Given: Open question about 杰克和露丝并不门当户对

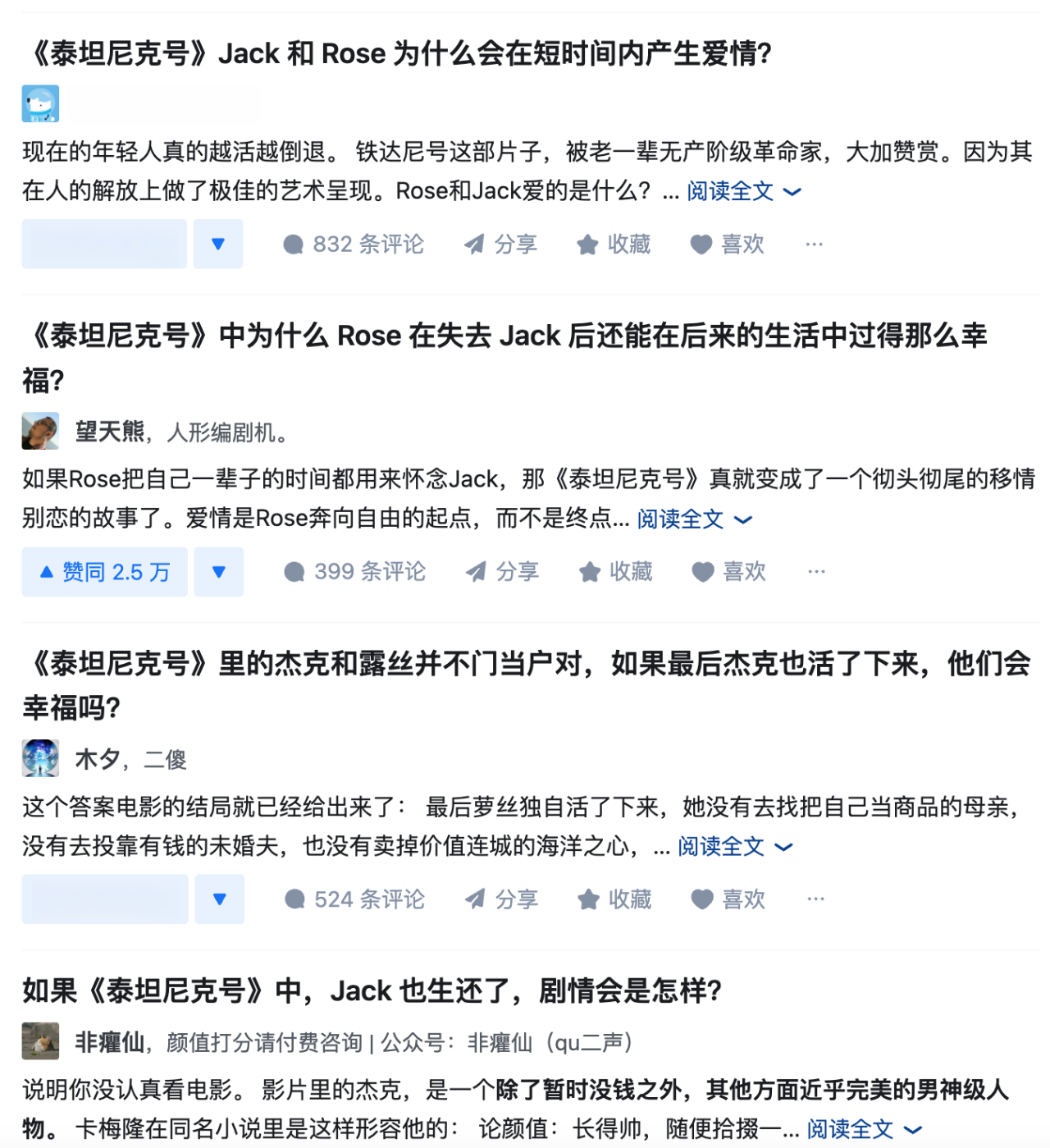Looking at the screenshot, I should [x=525, y=664].
